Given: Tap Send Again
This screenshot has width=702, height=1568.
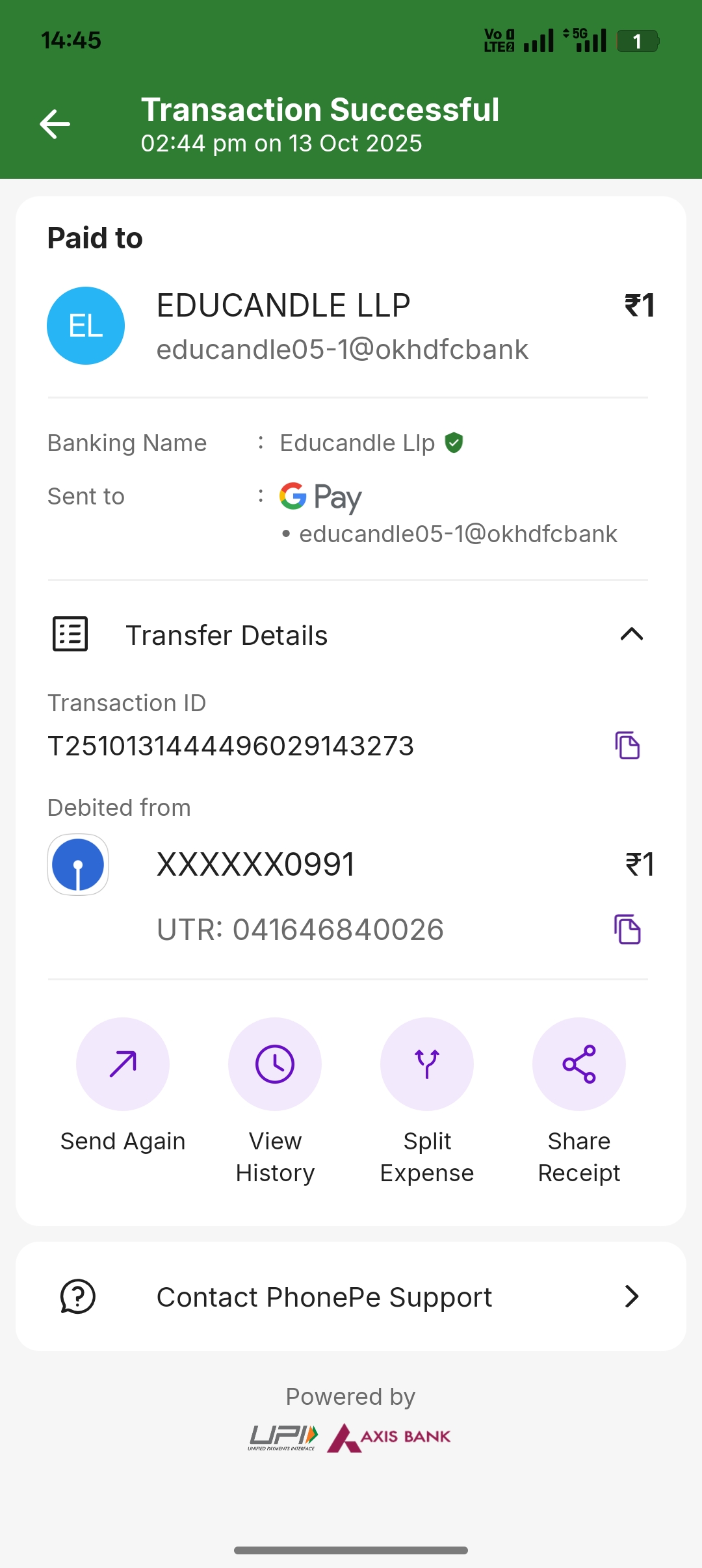Looking at the screenshot, I should point(123,1064).
